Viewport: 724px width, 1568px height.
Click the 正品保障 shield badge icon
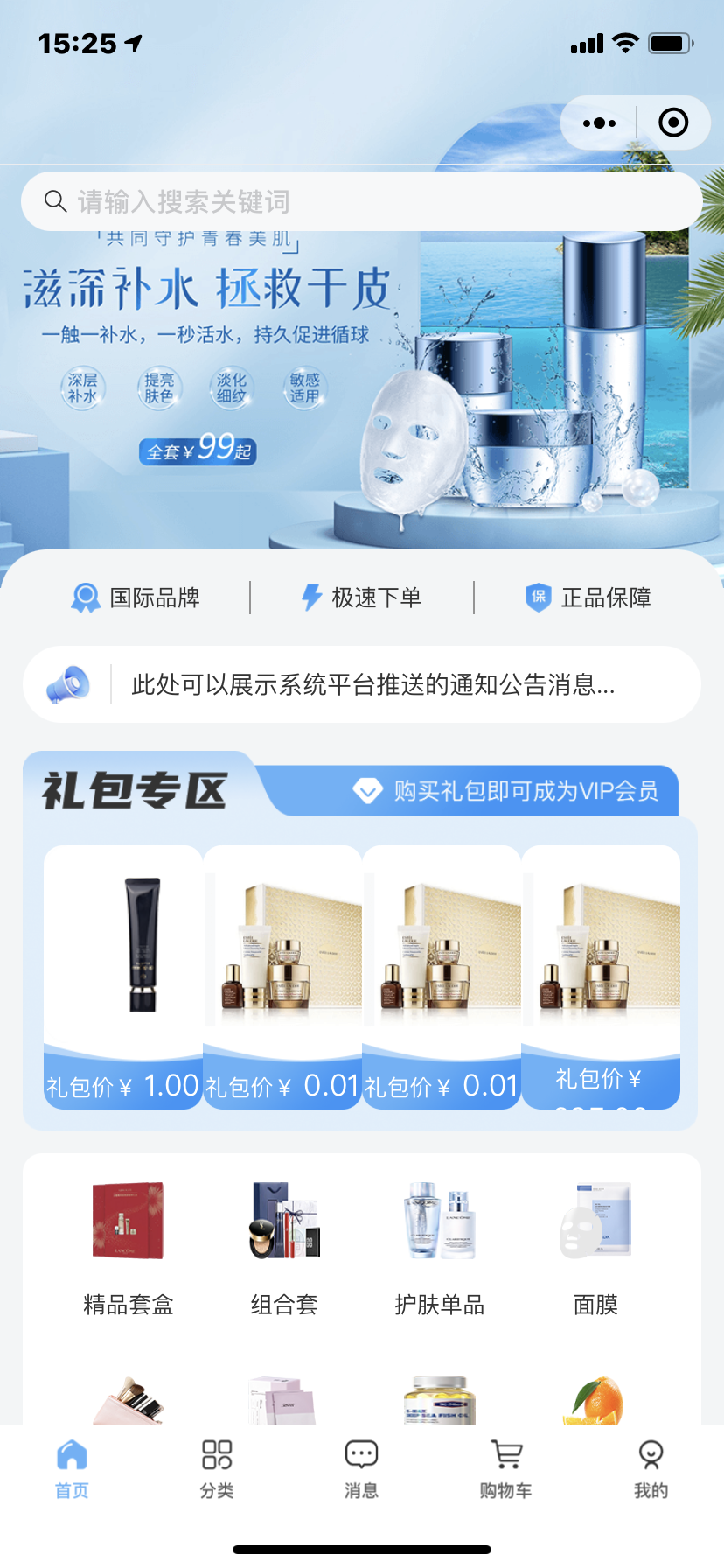tap(537, 597)
